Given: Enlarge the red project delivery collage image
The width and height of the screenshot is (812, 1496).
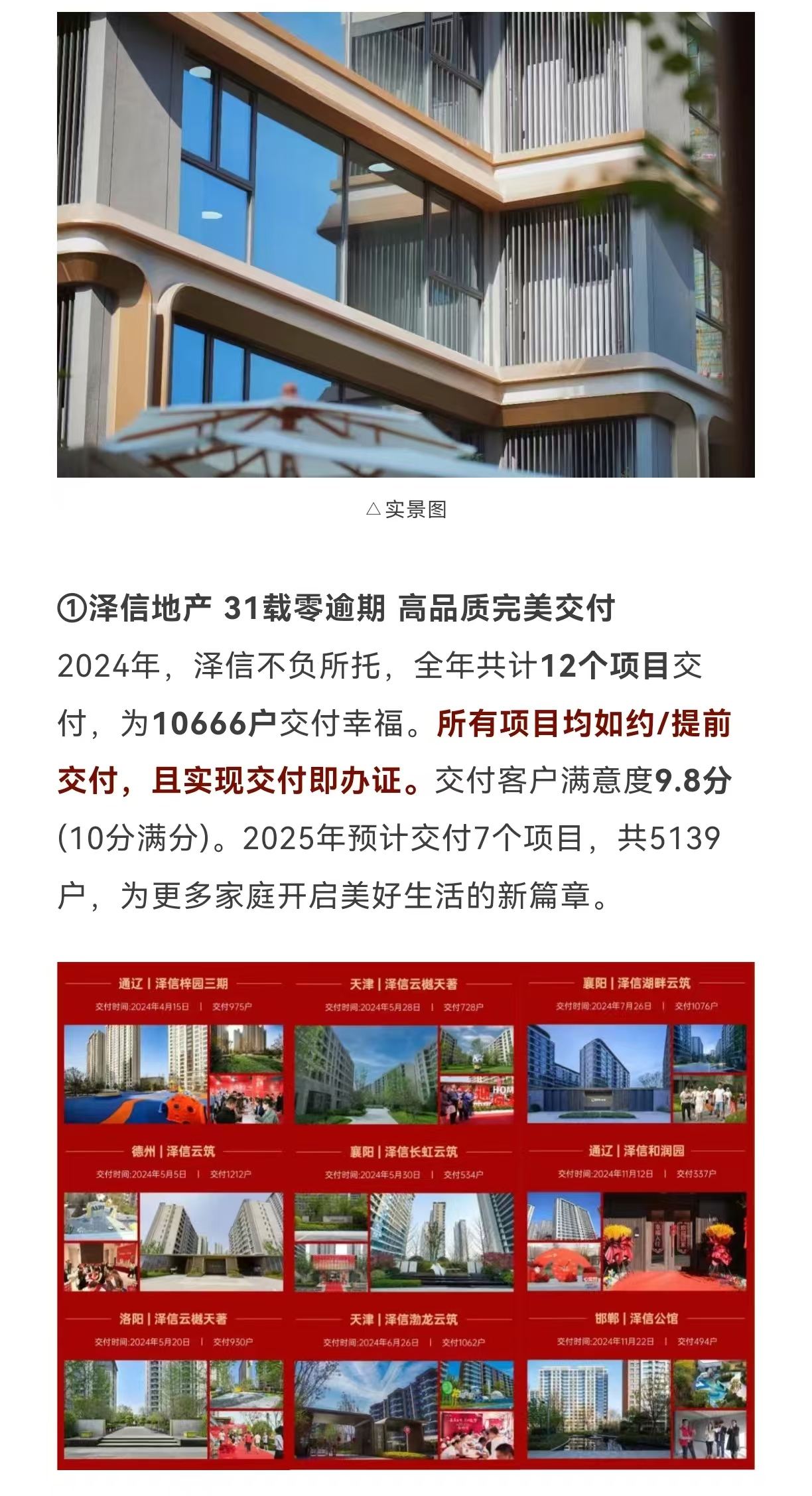Looking at the screenshot, I should [405, 1215].
